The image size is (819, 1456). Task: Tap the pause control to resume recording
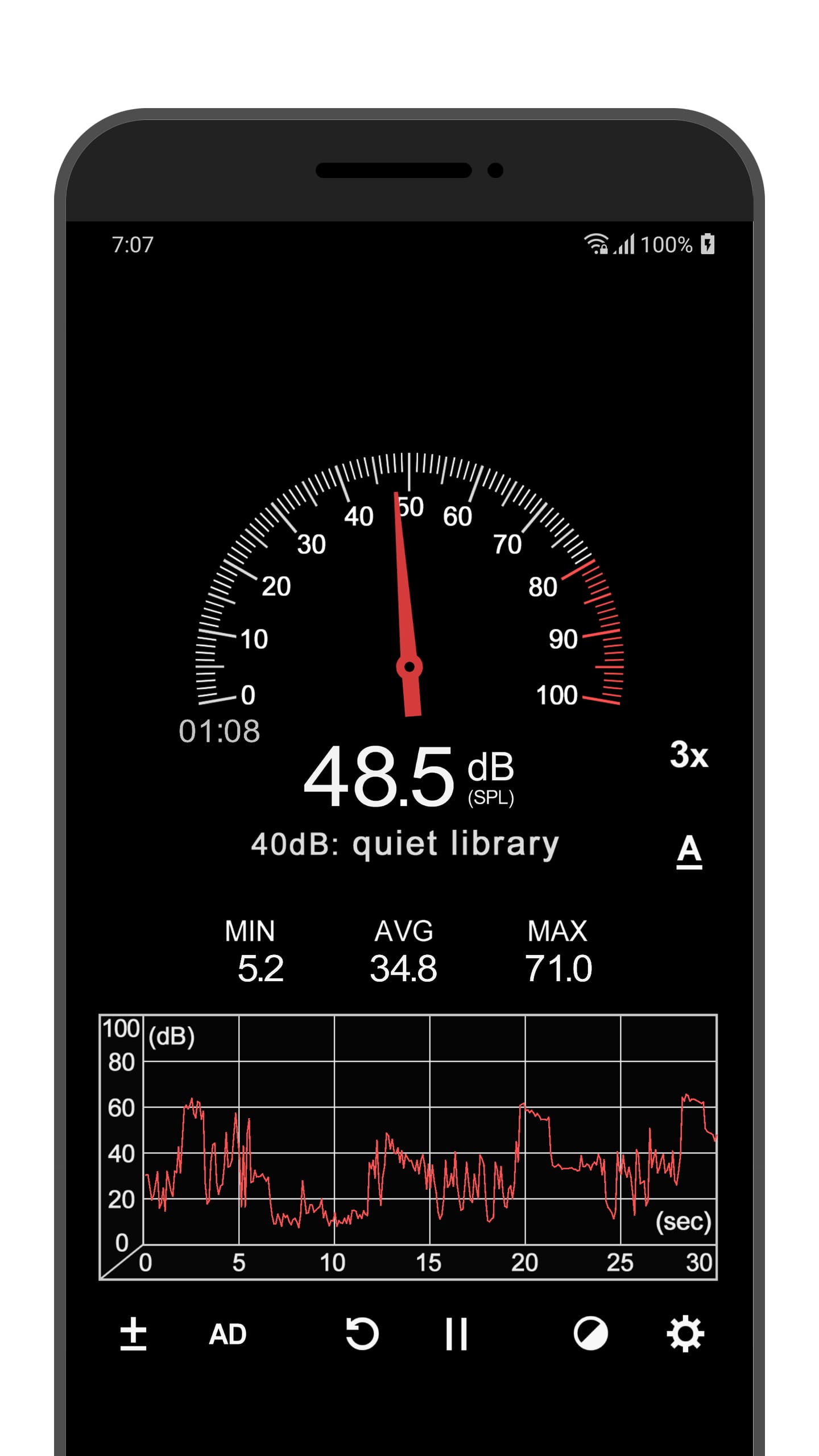click(455, 1335)
